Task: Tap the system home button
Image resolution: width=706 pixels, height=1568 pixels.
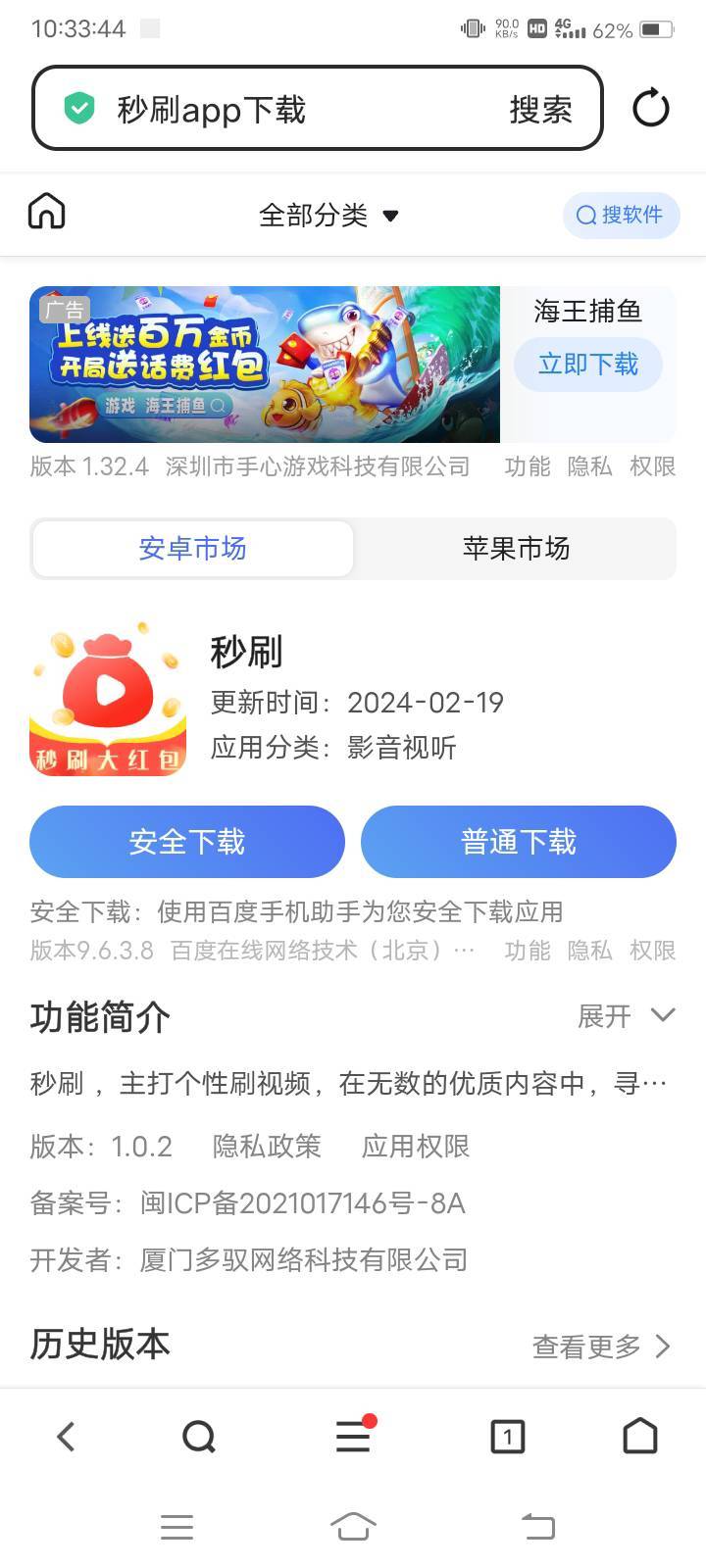Action: 353,1526
